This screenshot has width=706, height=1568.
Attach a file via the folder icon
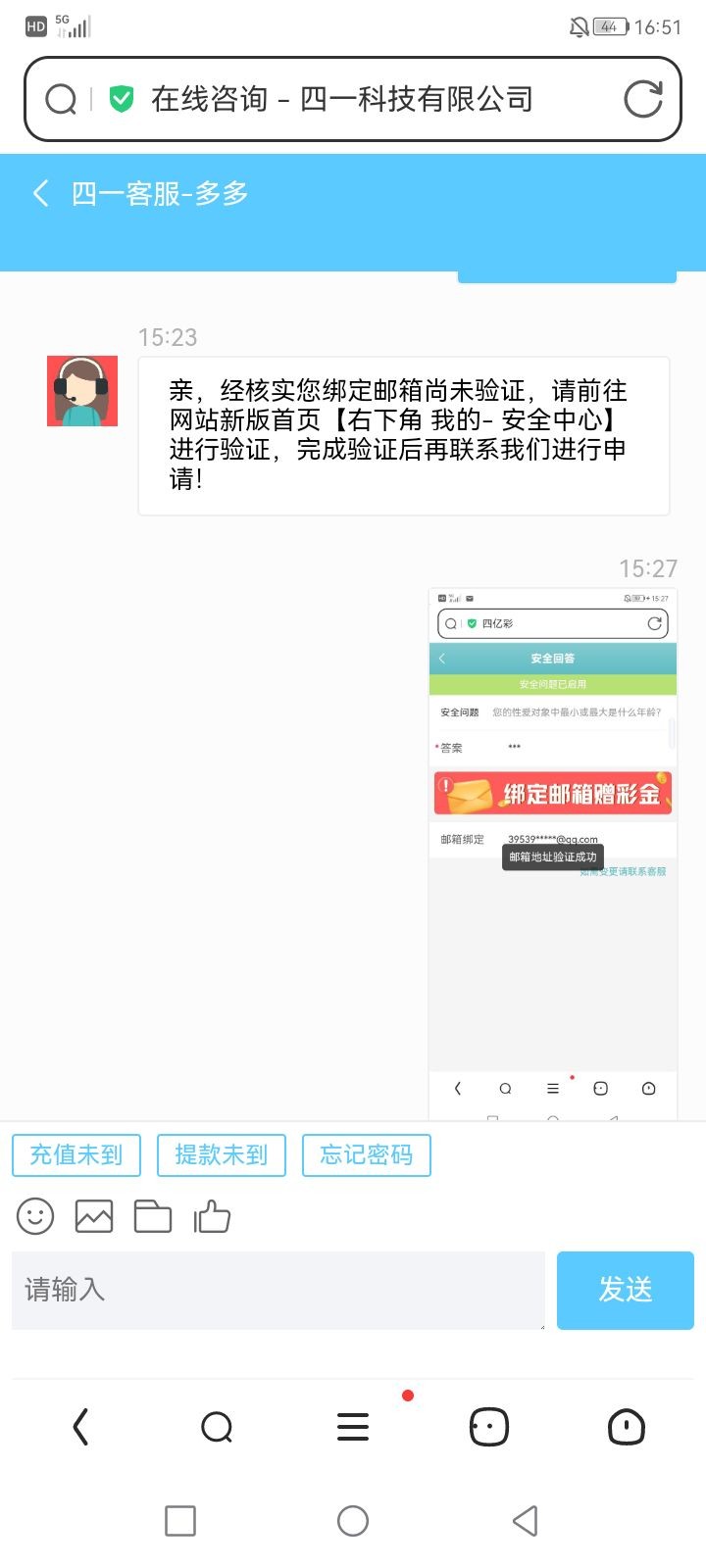[x=153, y=1217]
